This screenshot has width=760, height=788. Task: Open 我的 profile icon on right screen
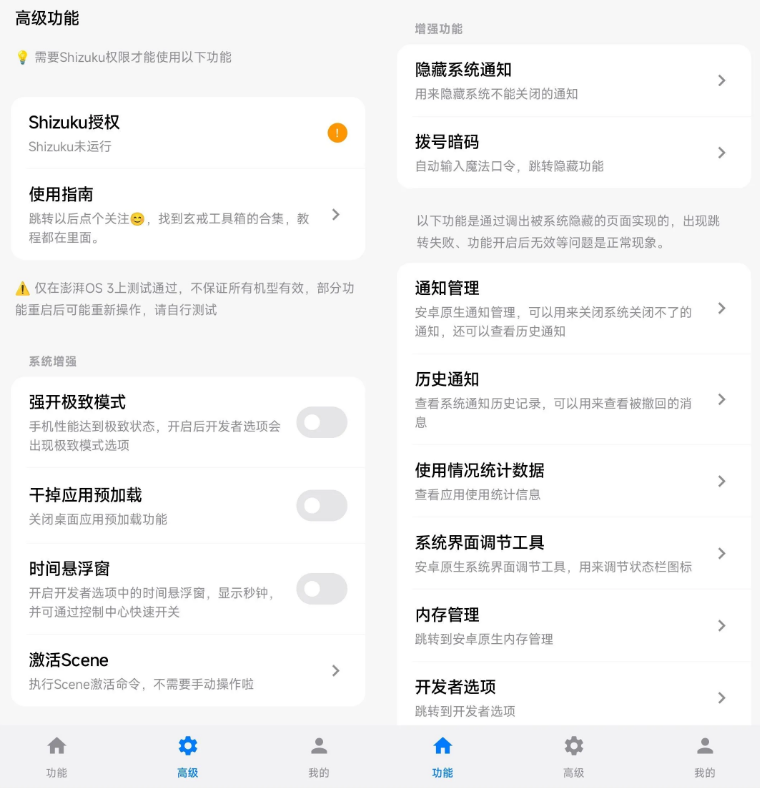pos(704,745)
